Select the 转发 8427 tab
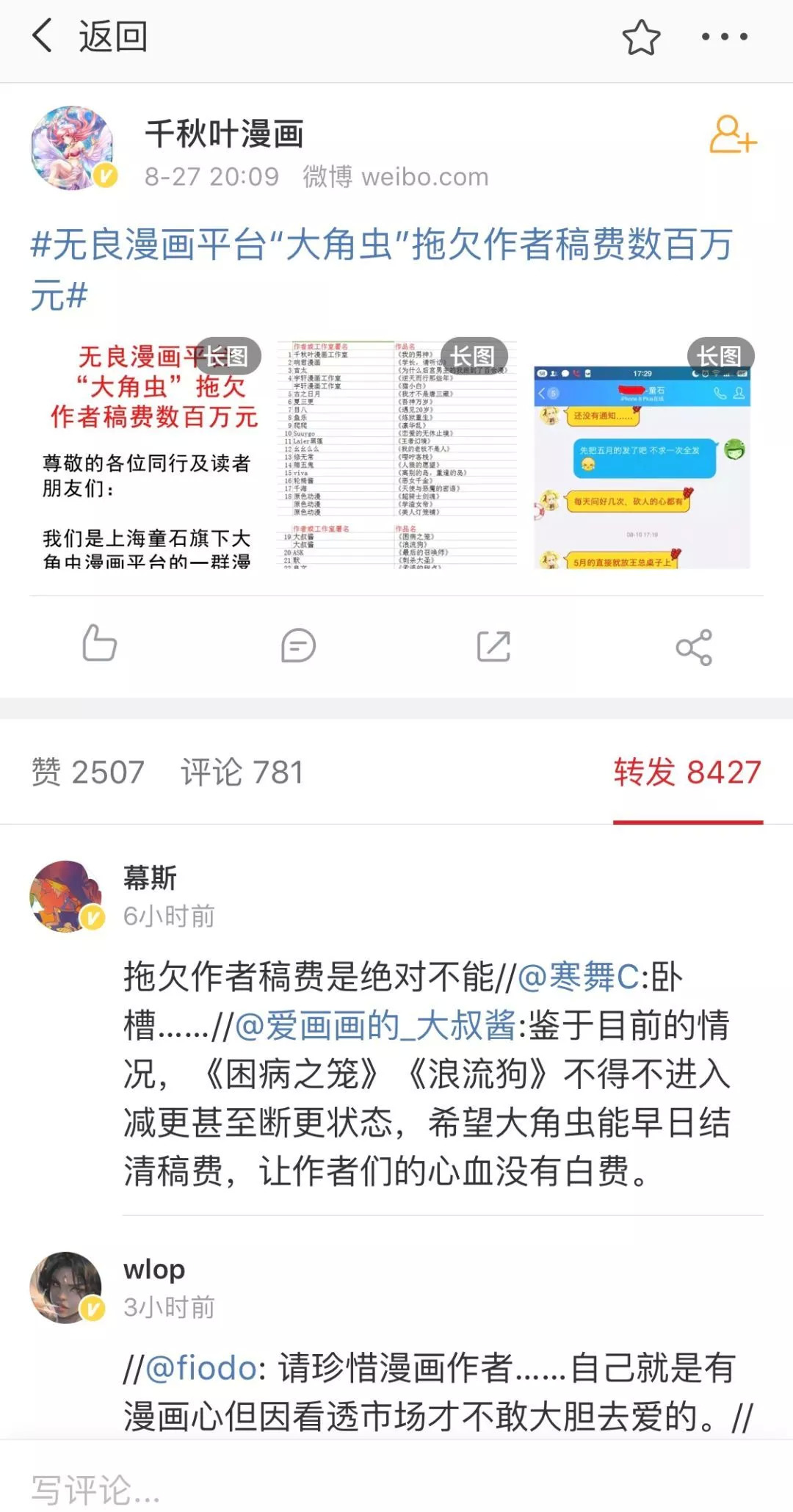 687,773
